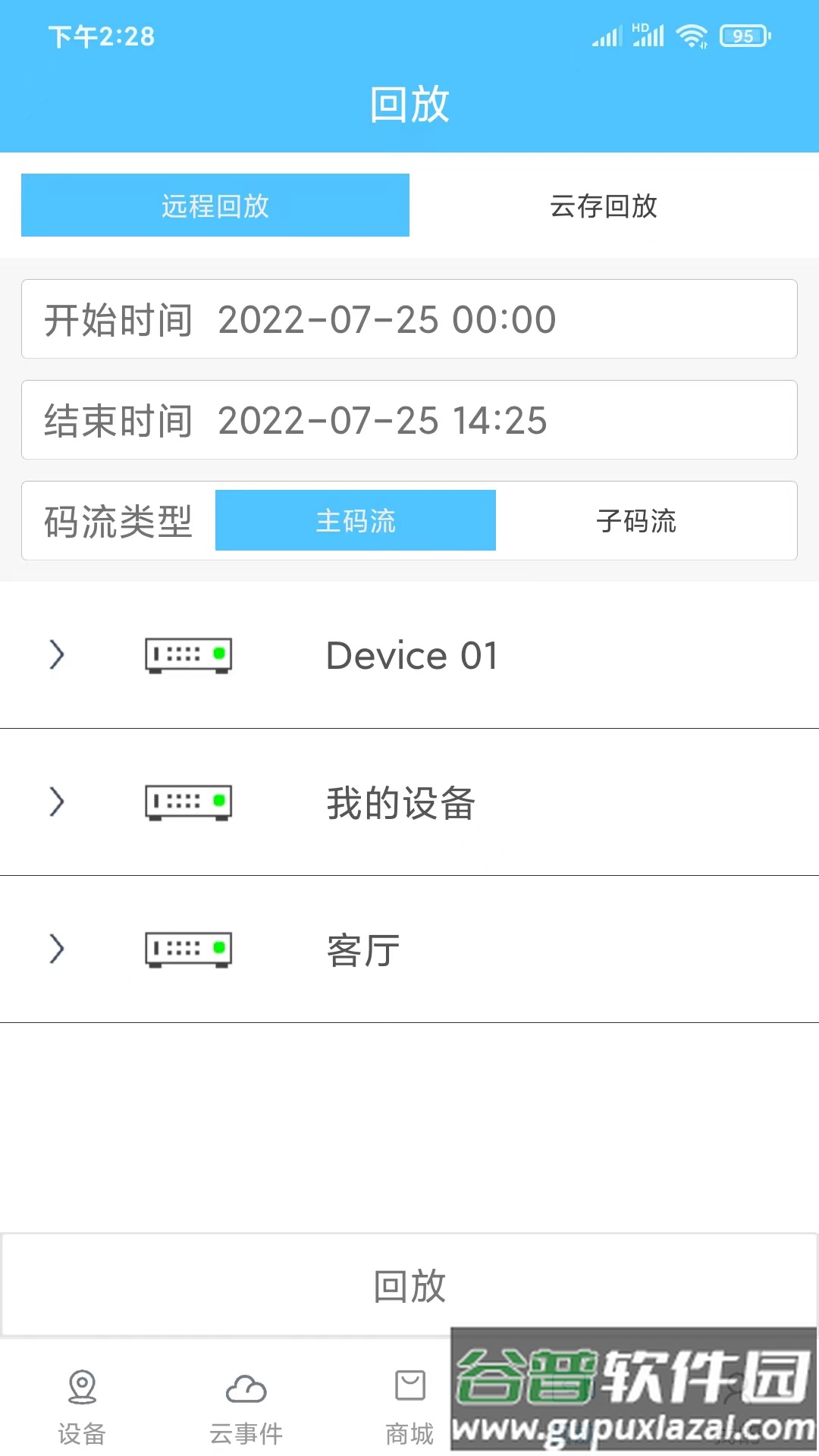Expand the 客厅 device entry
The width and height of the screenshot is (819, 1456).
[x=55, y=948]
